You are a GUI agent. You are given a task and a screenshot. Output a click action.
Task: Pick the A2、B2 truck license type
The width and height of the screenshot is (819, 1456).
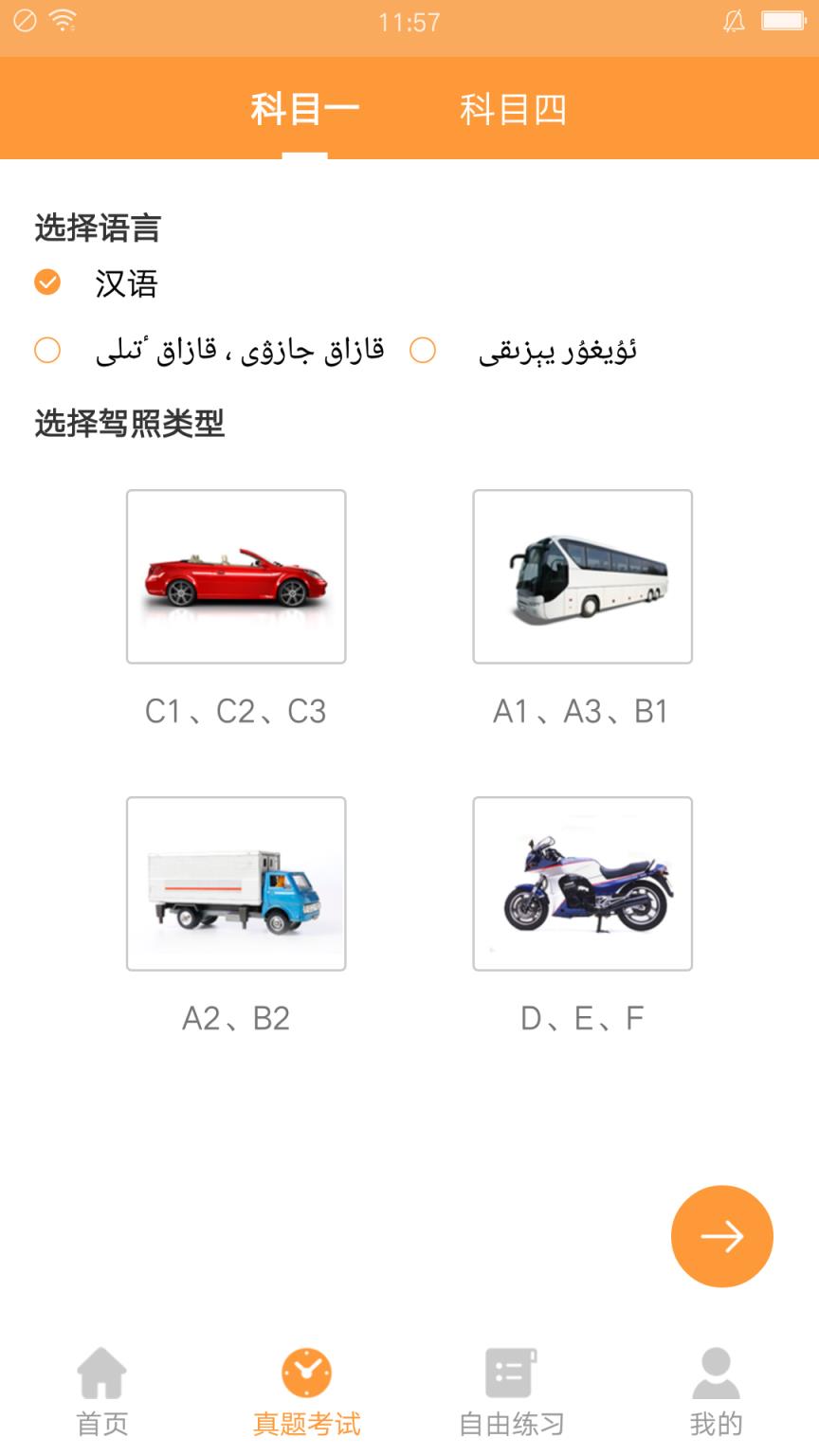coord(236,883)
